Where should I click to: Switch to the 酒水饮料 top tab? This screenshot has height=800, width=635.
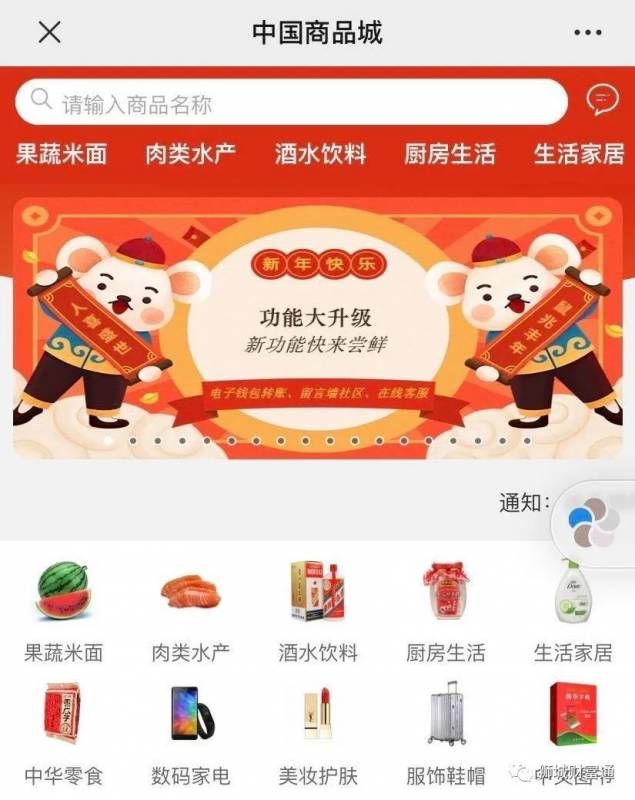(320, 154)
